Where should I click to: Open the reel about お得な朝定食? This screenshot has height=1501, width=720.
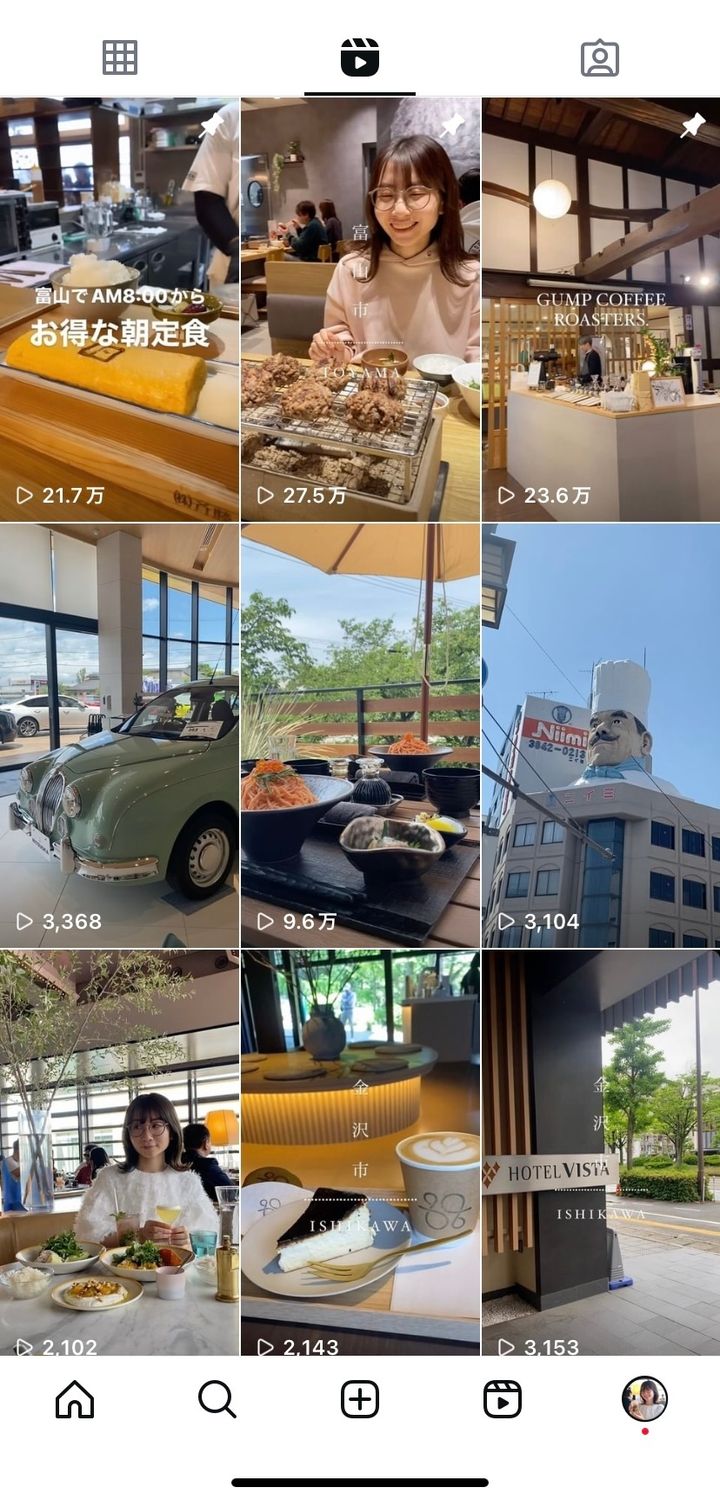pyautogui.click(x=119, y=310)
